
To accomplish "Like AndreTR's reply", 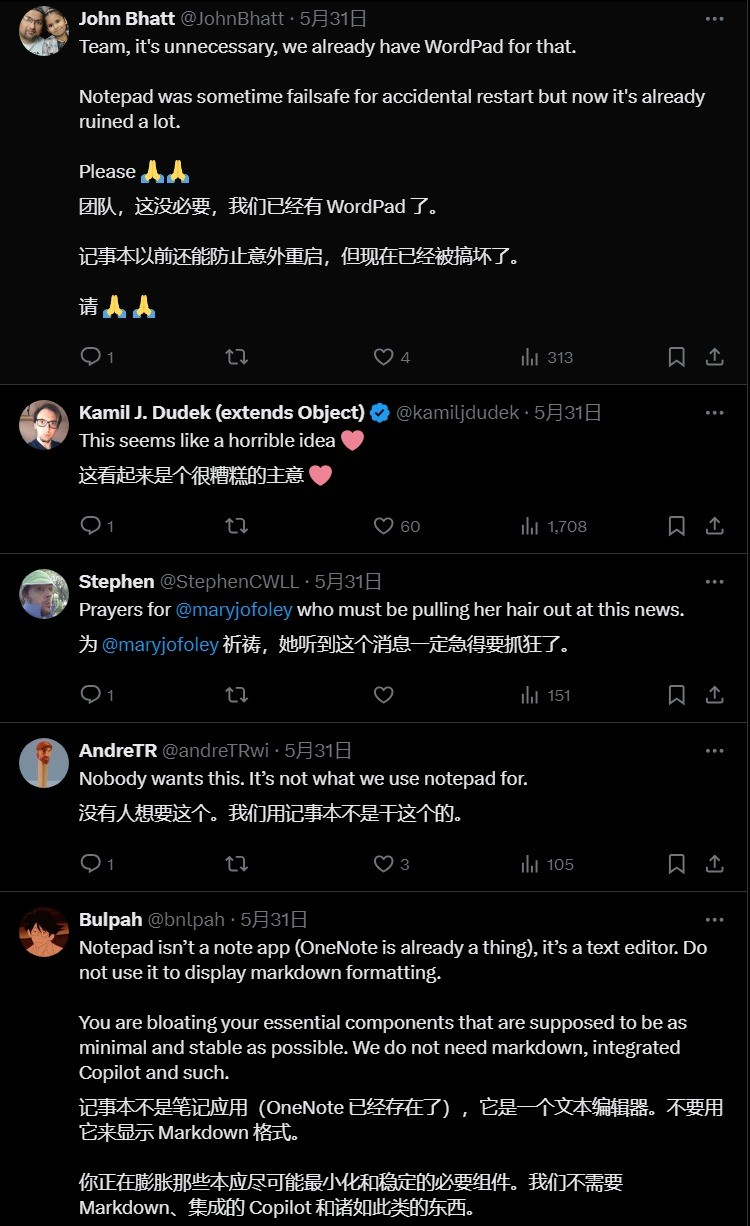I will click(x=384, y=864).
